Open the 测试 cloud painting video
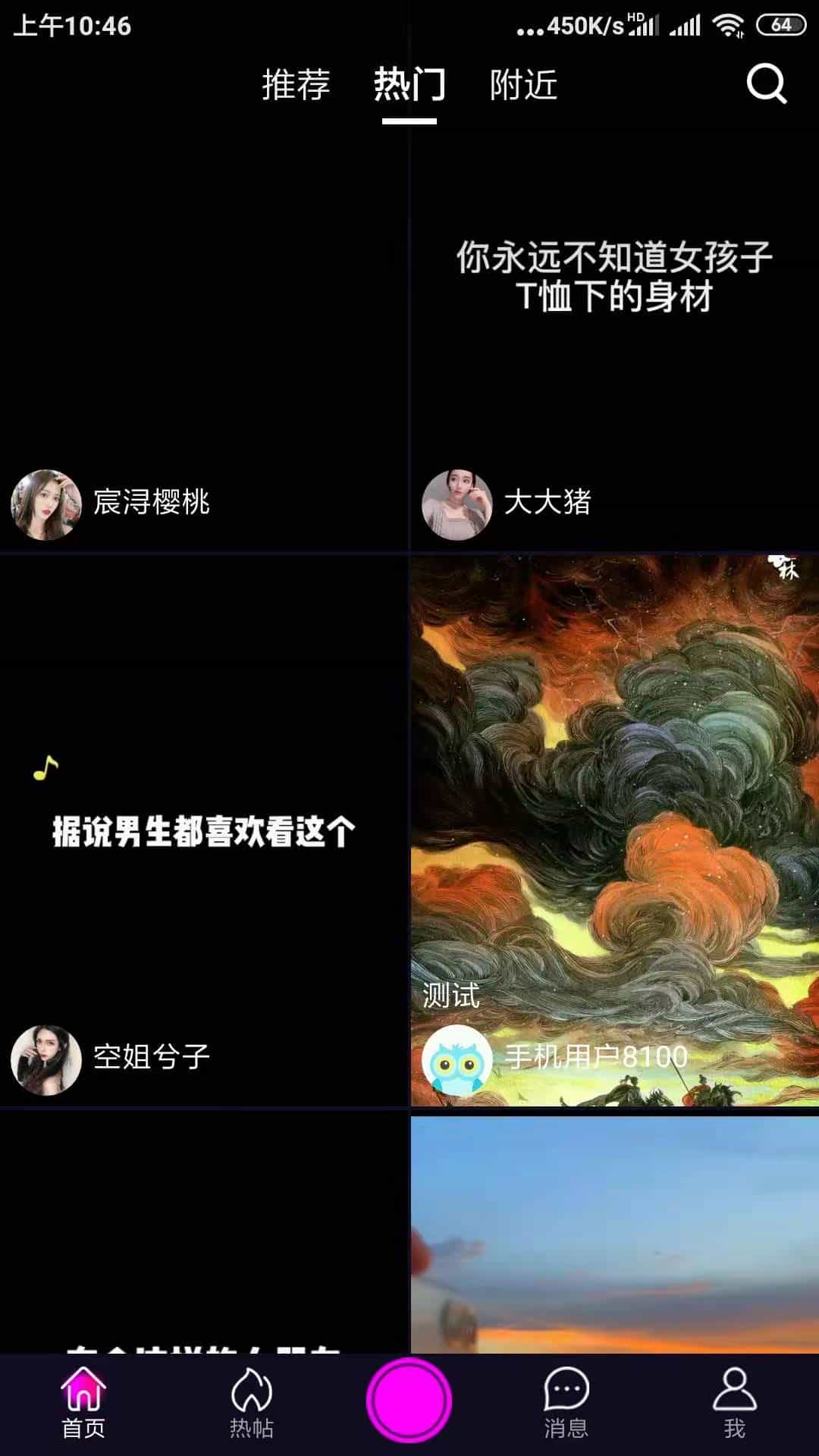Image resolution: width=819 pixels, height=1456 pixels. pos(614,796)
